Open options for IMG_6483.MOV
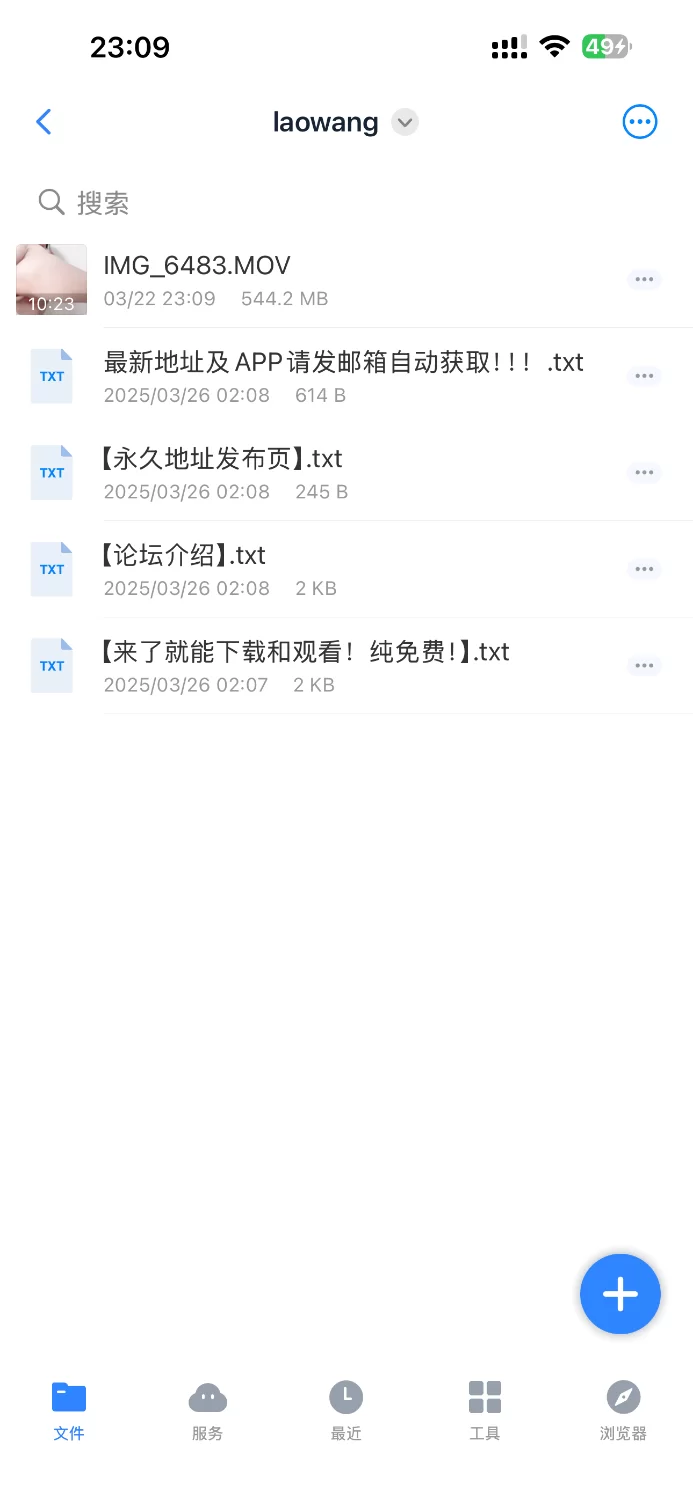Image resolution: width=693 pixels, height=1500 pixels. 644,279
